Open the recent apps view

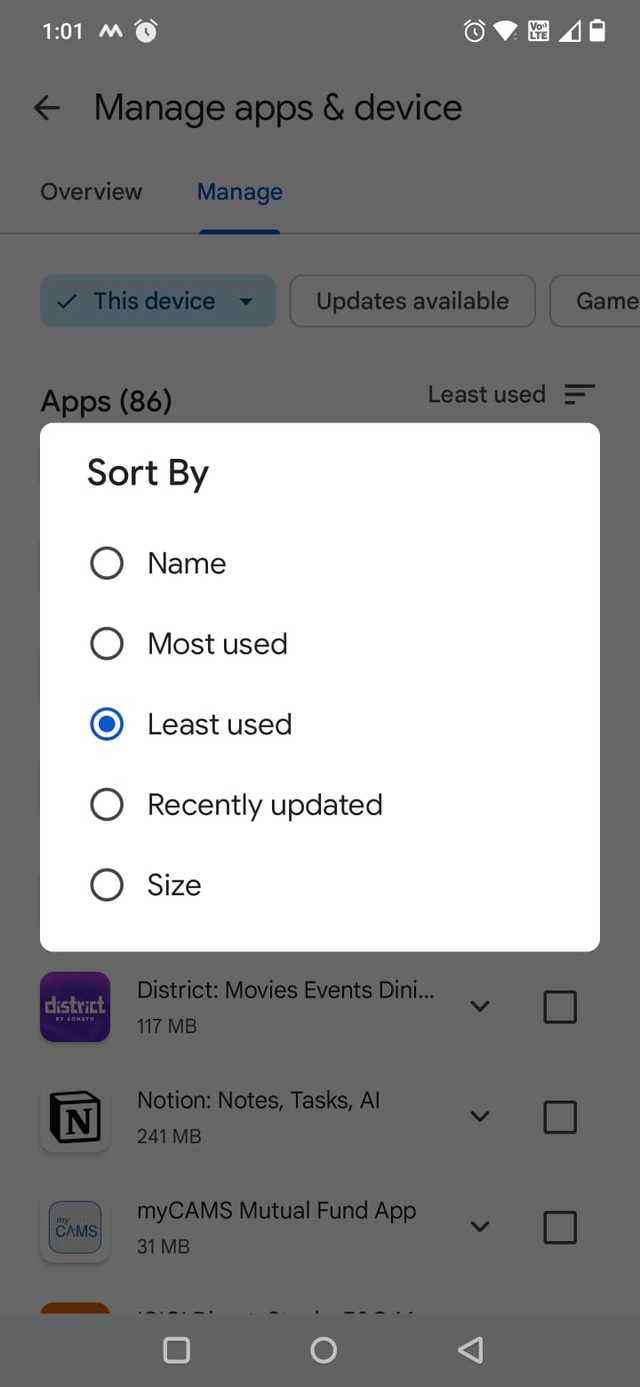pyautogui.click(x=177, y=1350)
